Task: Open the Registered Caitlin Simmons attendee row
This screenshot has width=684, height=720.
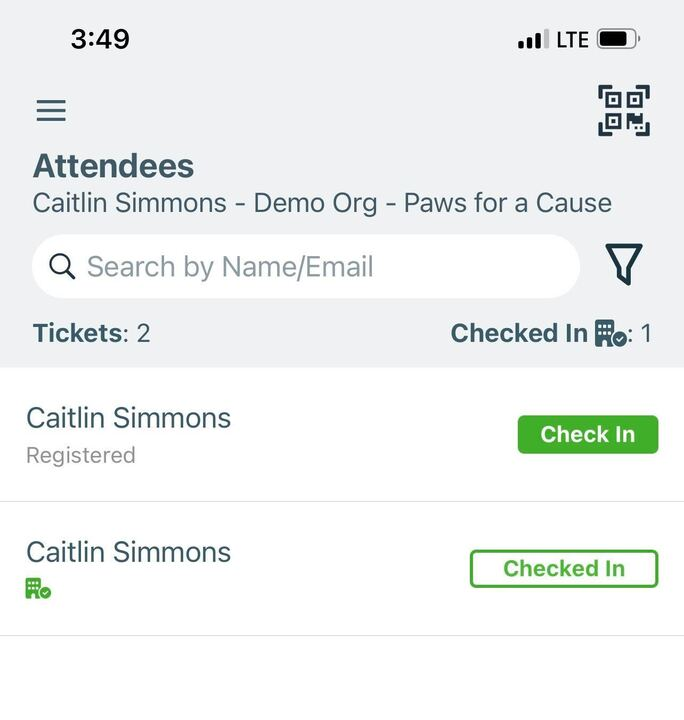Action: pos(200,434)
